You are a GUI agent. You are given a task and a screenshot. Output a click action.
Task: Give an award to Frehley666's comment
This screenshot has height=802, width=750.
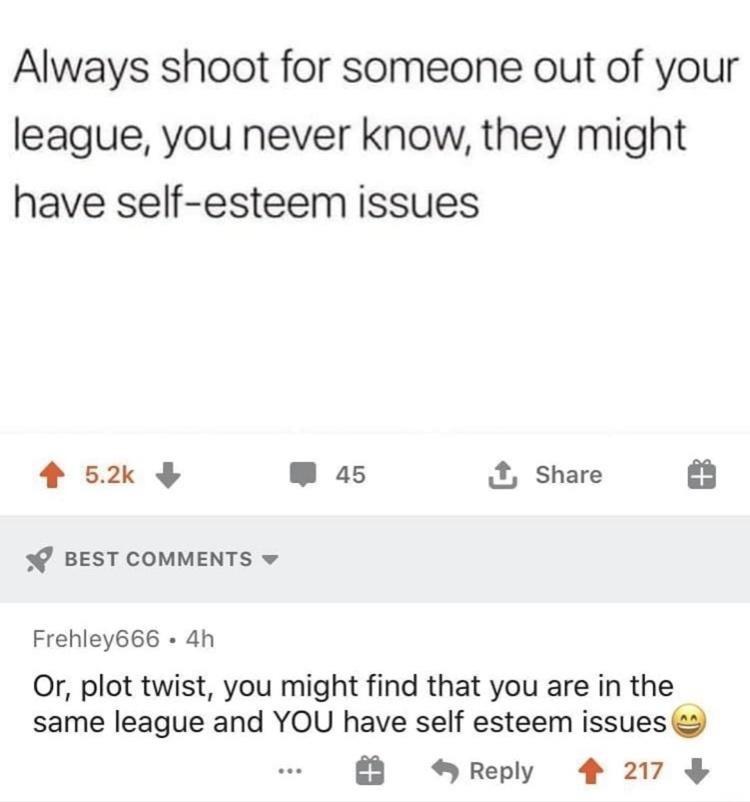pos(369,771)
